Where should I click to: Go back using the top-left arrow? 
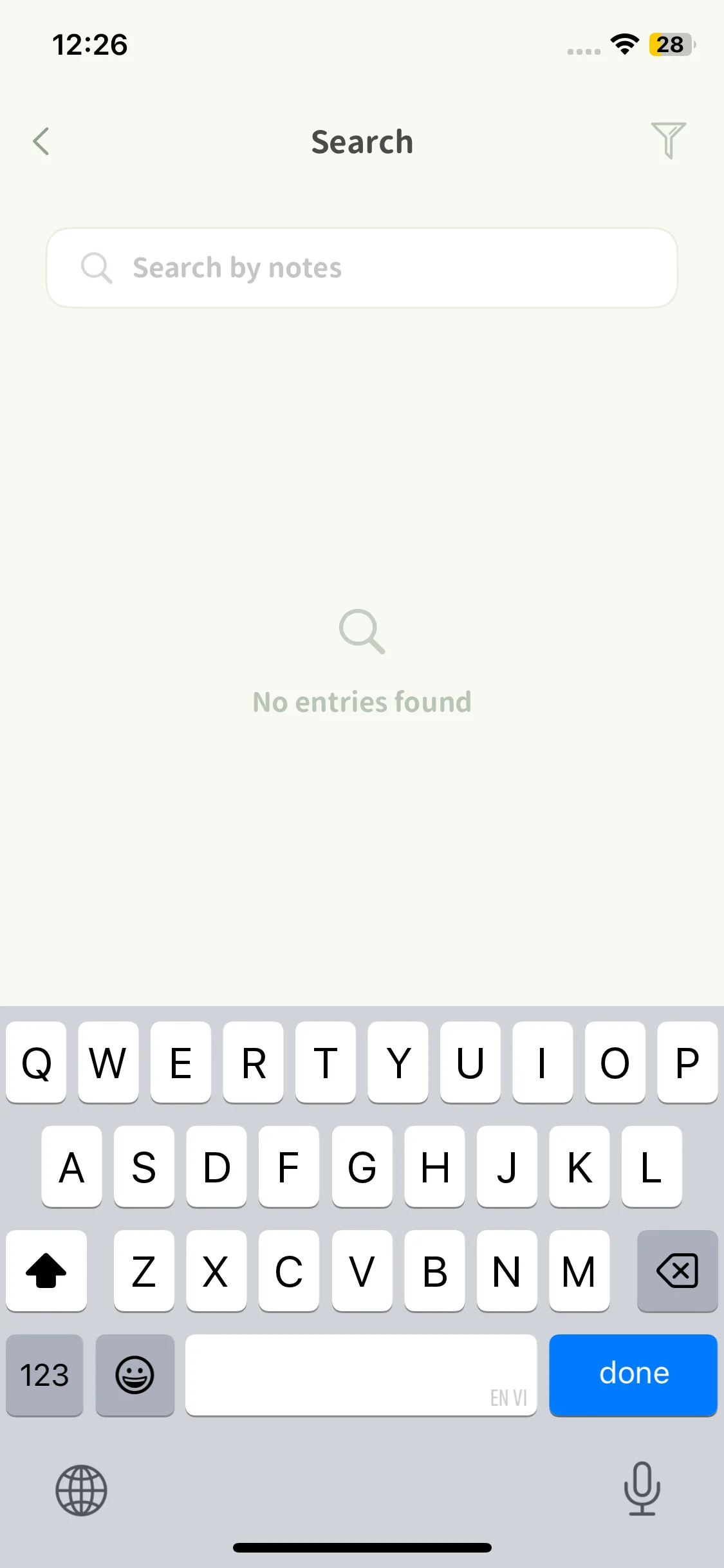pyautogui.click(x=41, y=142)
